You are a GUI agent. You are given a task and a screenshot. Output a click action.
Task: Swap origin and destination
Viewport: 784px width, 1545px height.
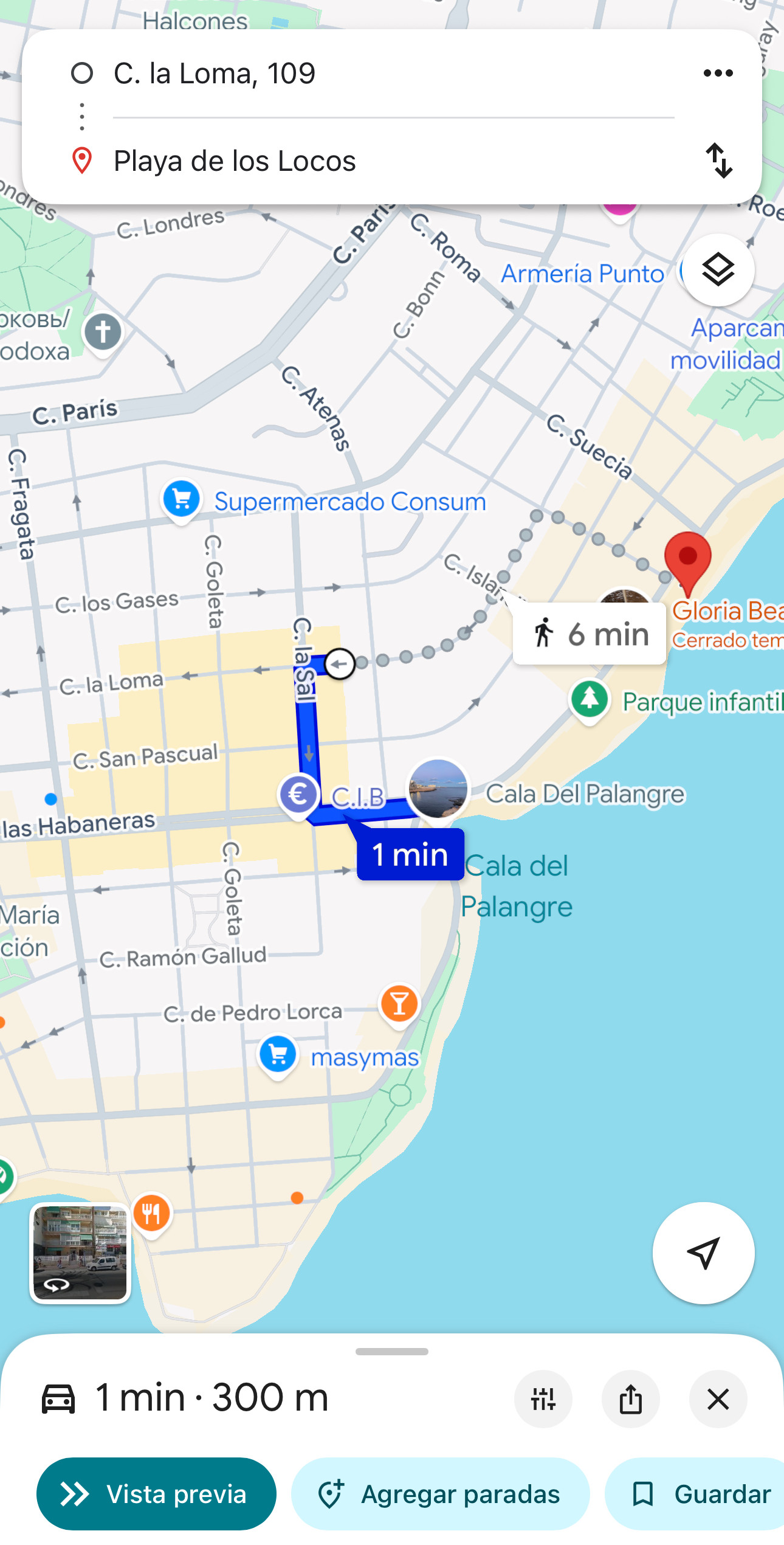tap(719, 161)
